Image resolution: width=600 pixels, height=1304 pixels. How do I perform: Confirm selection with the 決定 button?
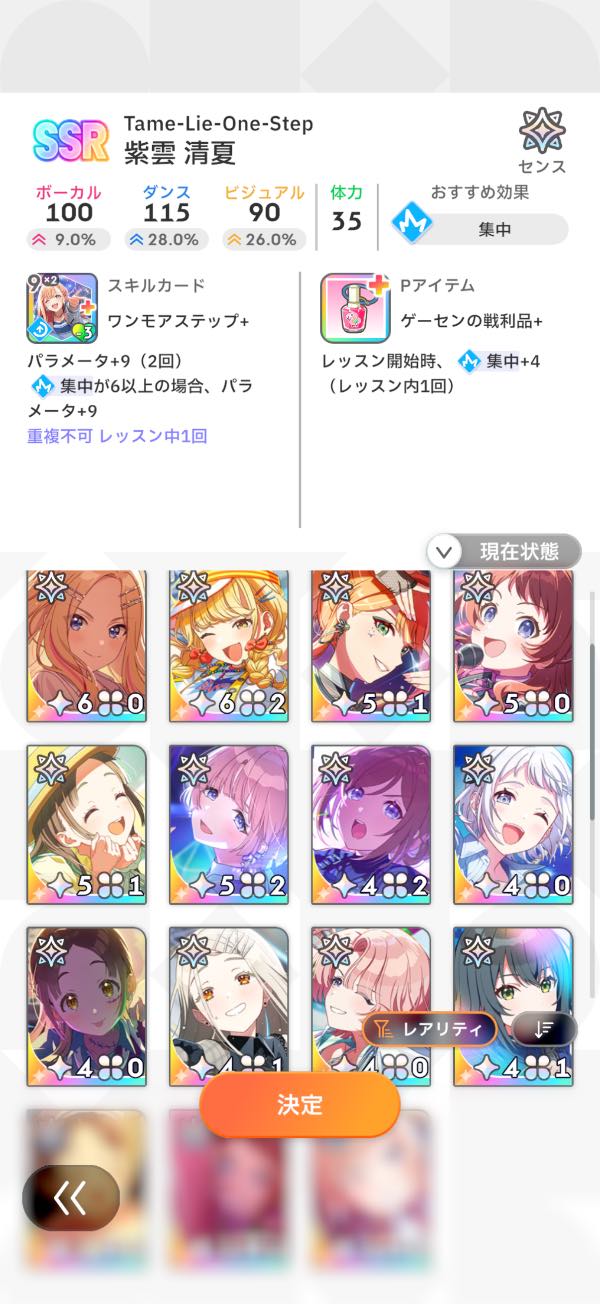point(300,1105)
